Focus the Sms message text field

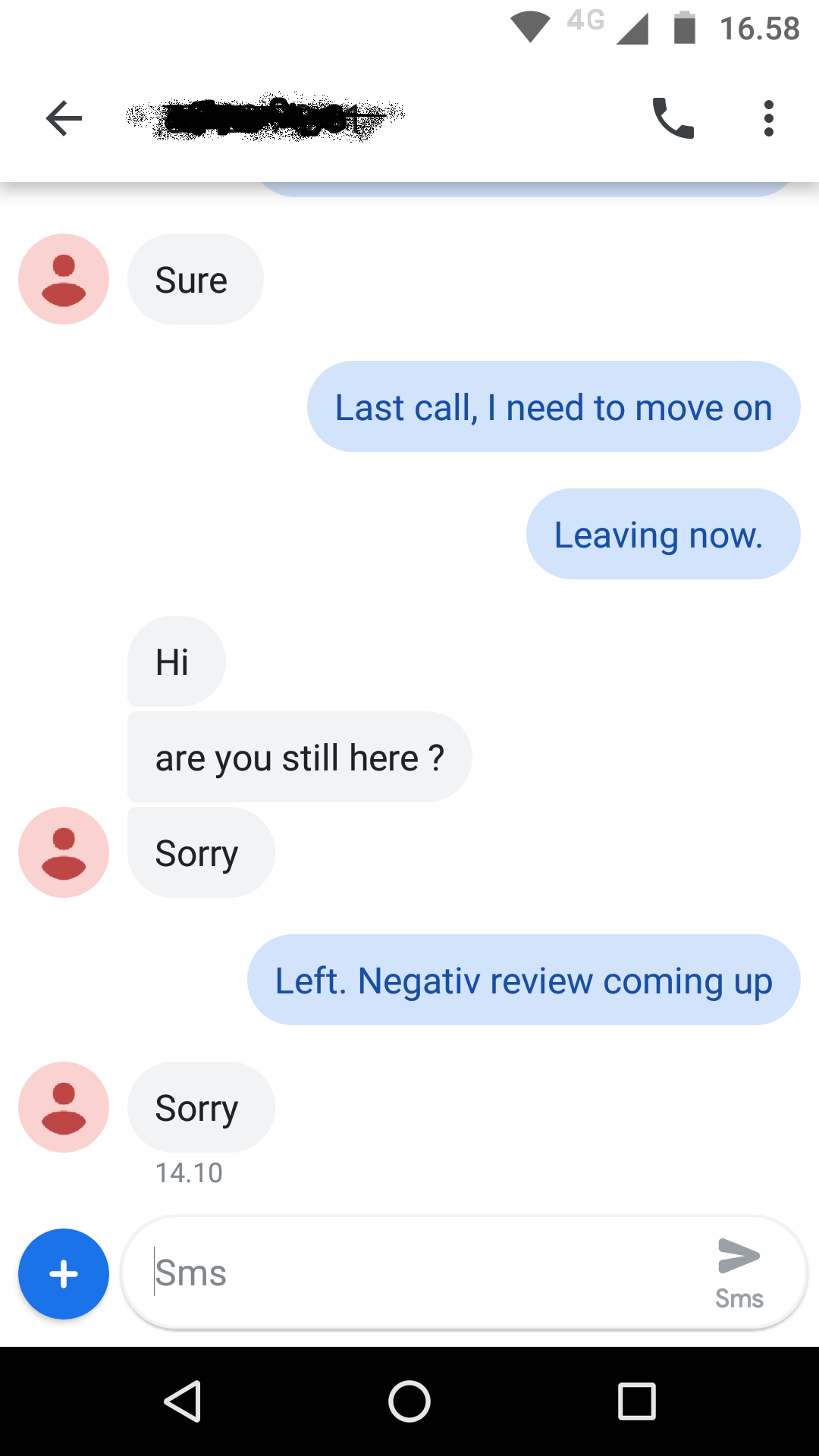coord(425,1272)
